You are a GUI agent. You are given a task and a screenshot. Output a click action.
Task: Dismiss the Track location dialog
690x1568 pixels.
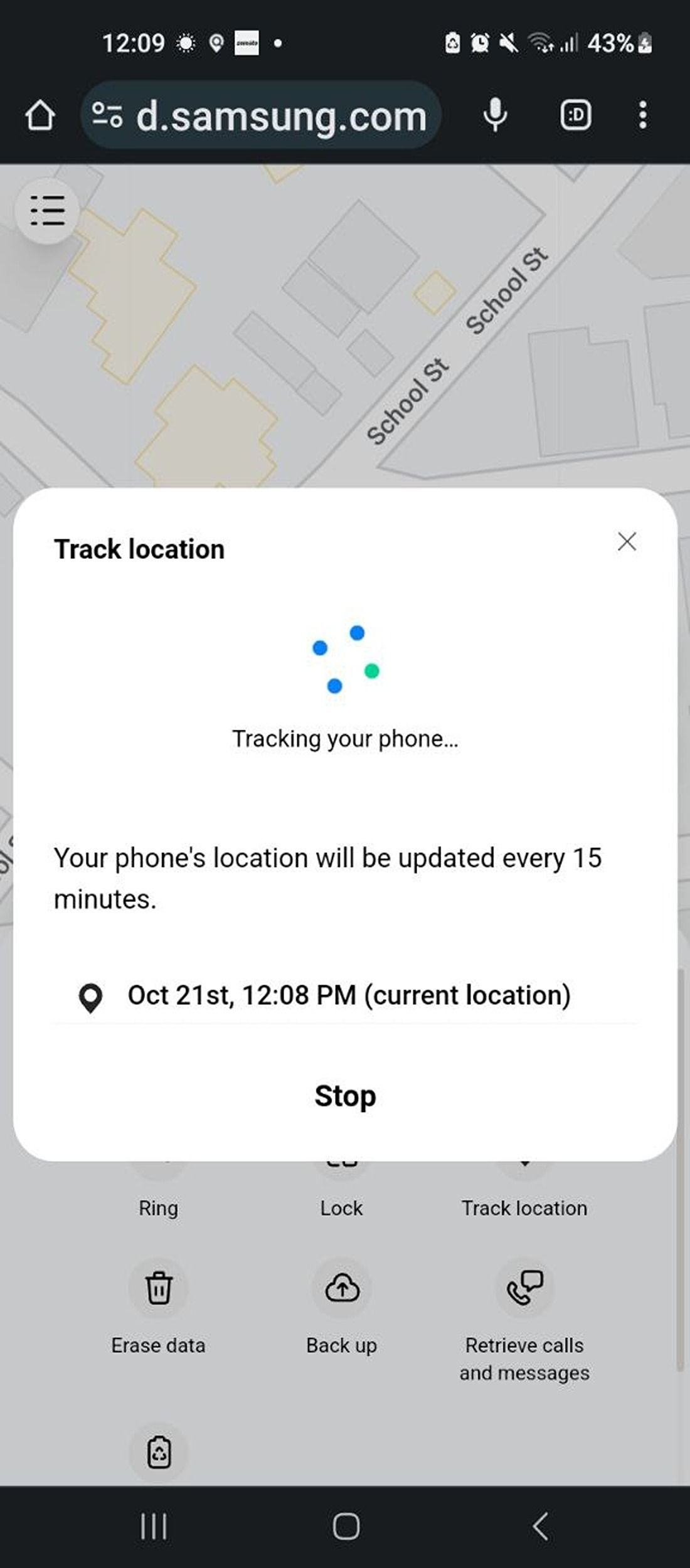[x=627, y=542]
